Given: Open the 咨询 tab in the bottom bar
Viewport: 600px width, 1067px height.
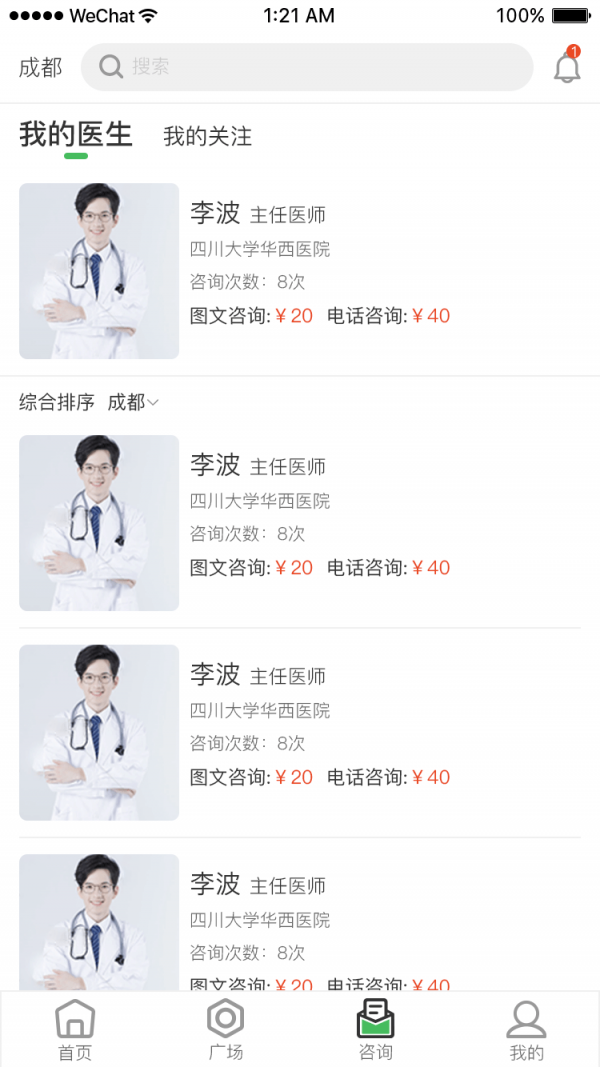Looking at the screenshot, I should (x=375, y=1030).
